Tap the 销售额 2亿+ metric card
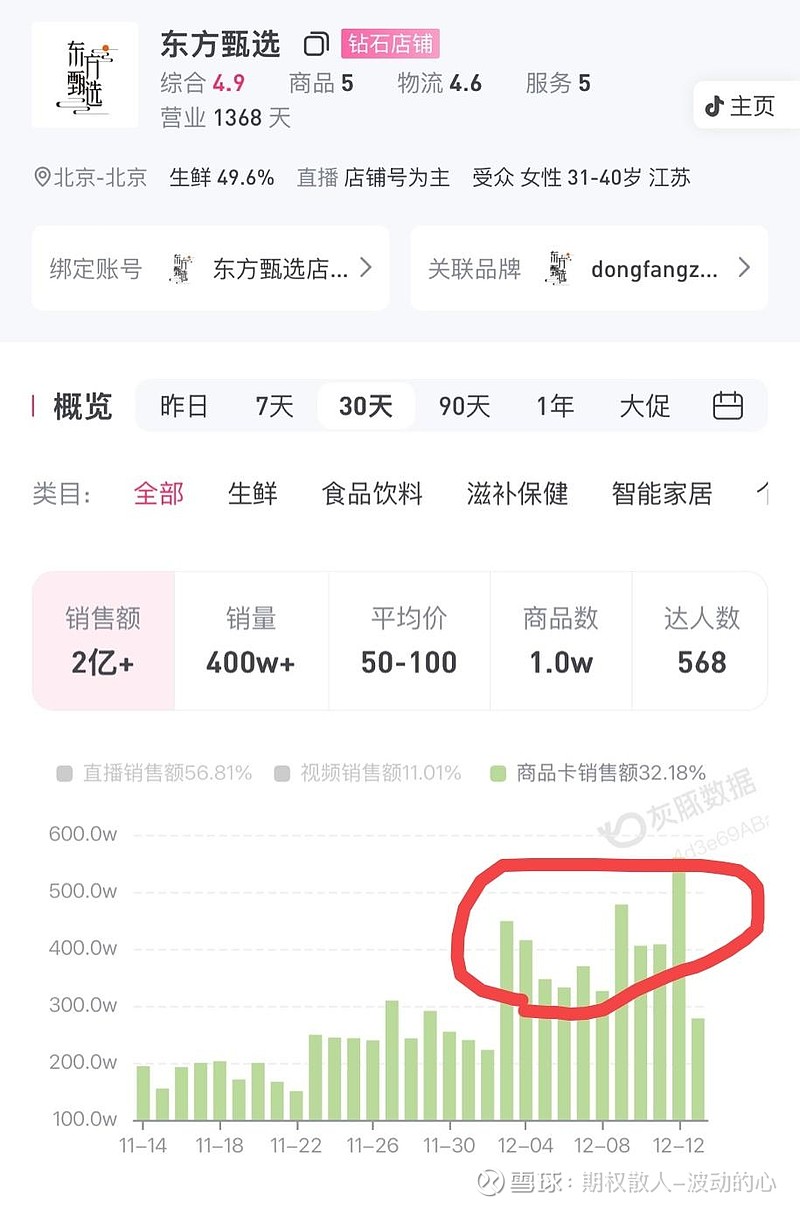Viewport: 800px width, 1207px height. tap(102, 640)
